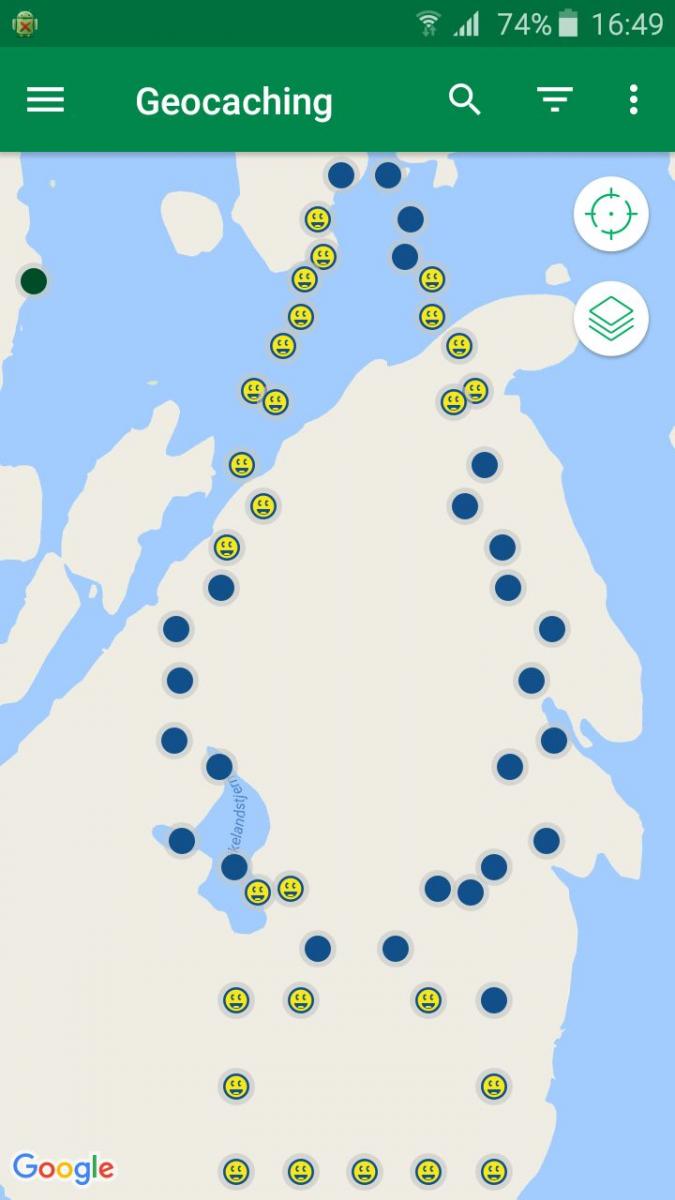Image resolution: width=675 pixels, height=1200 pixels.
Task: Center map on my location
Action: 611,214
